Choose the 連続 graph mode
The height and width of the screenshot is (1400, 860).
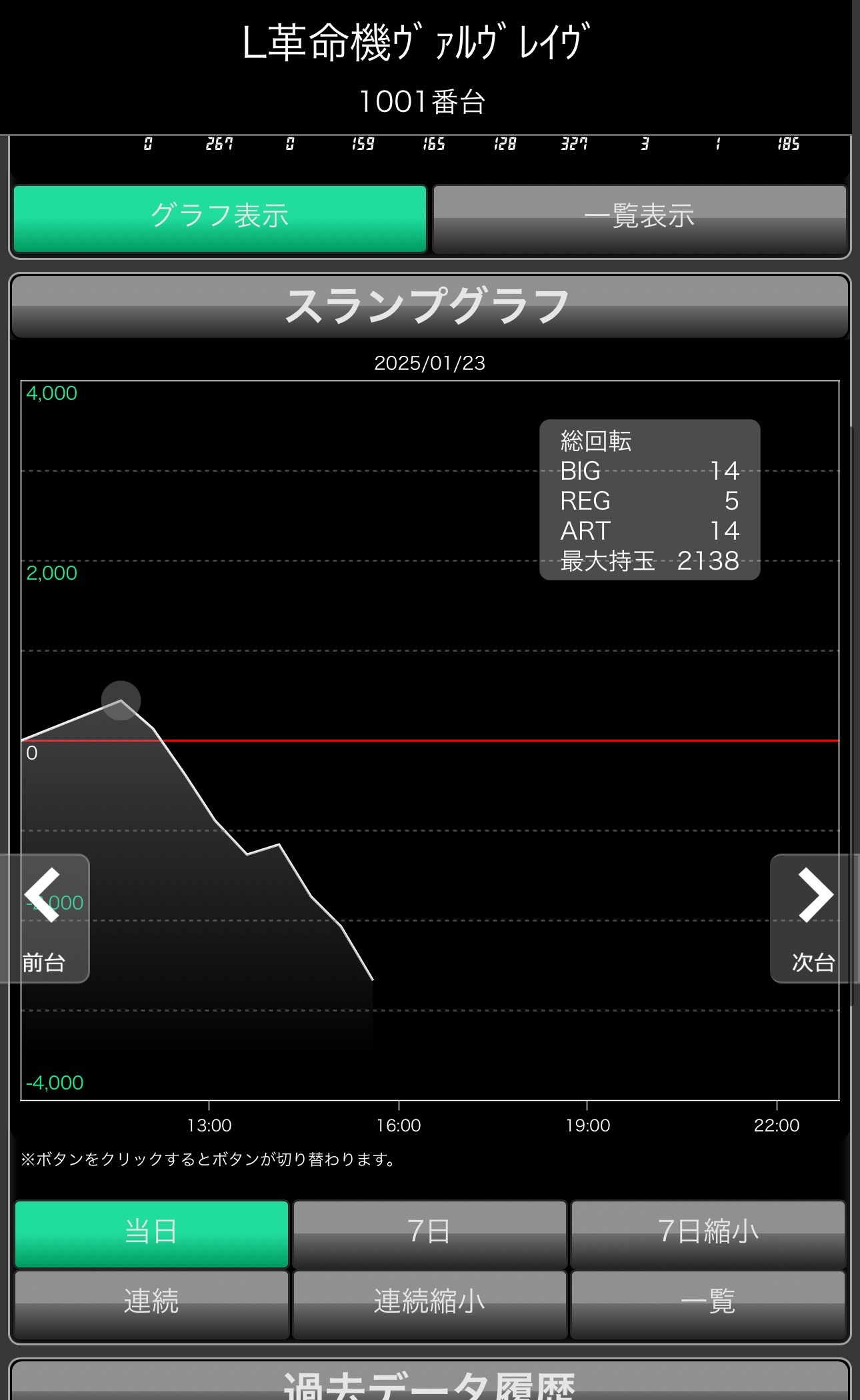point(151,1303)
